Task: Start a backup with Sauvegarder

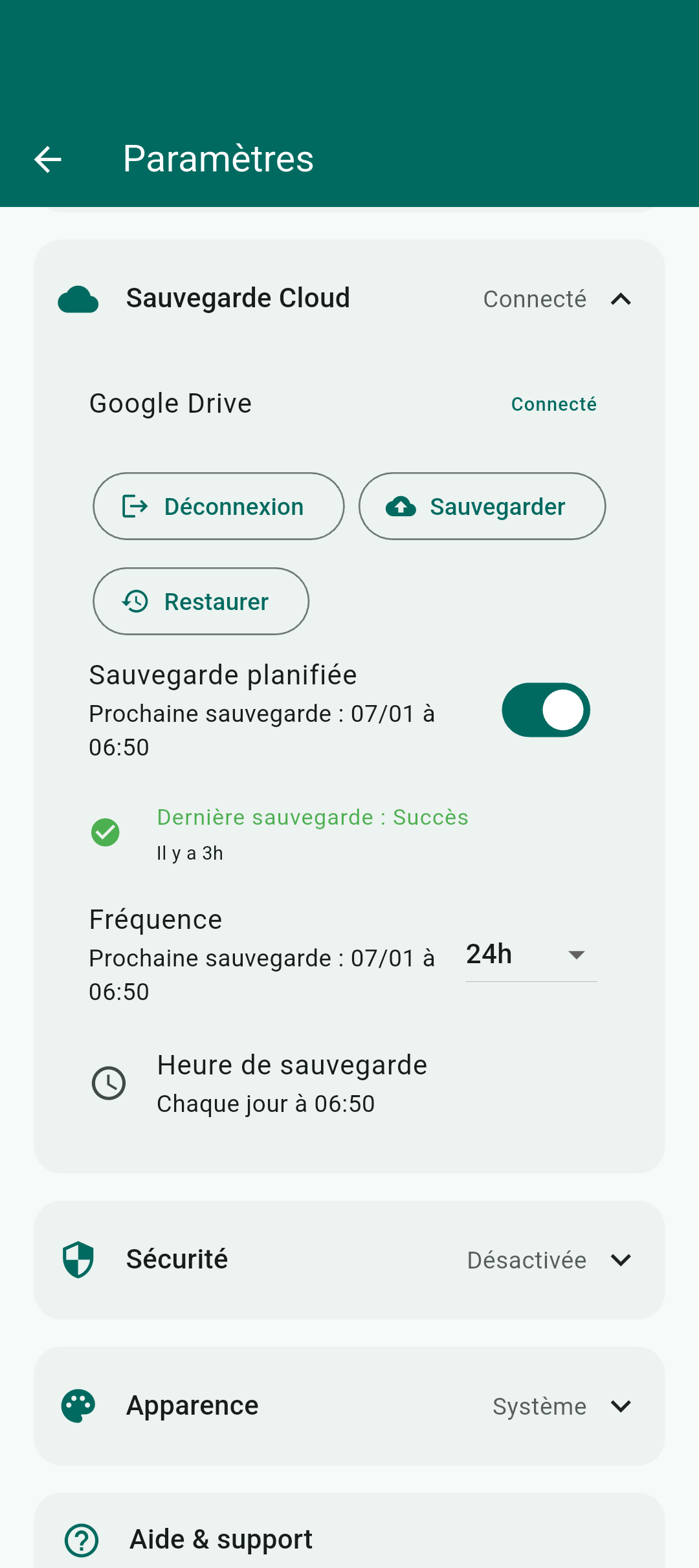Action: click(x=482, y=506)
